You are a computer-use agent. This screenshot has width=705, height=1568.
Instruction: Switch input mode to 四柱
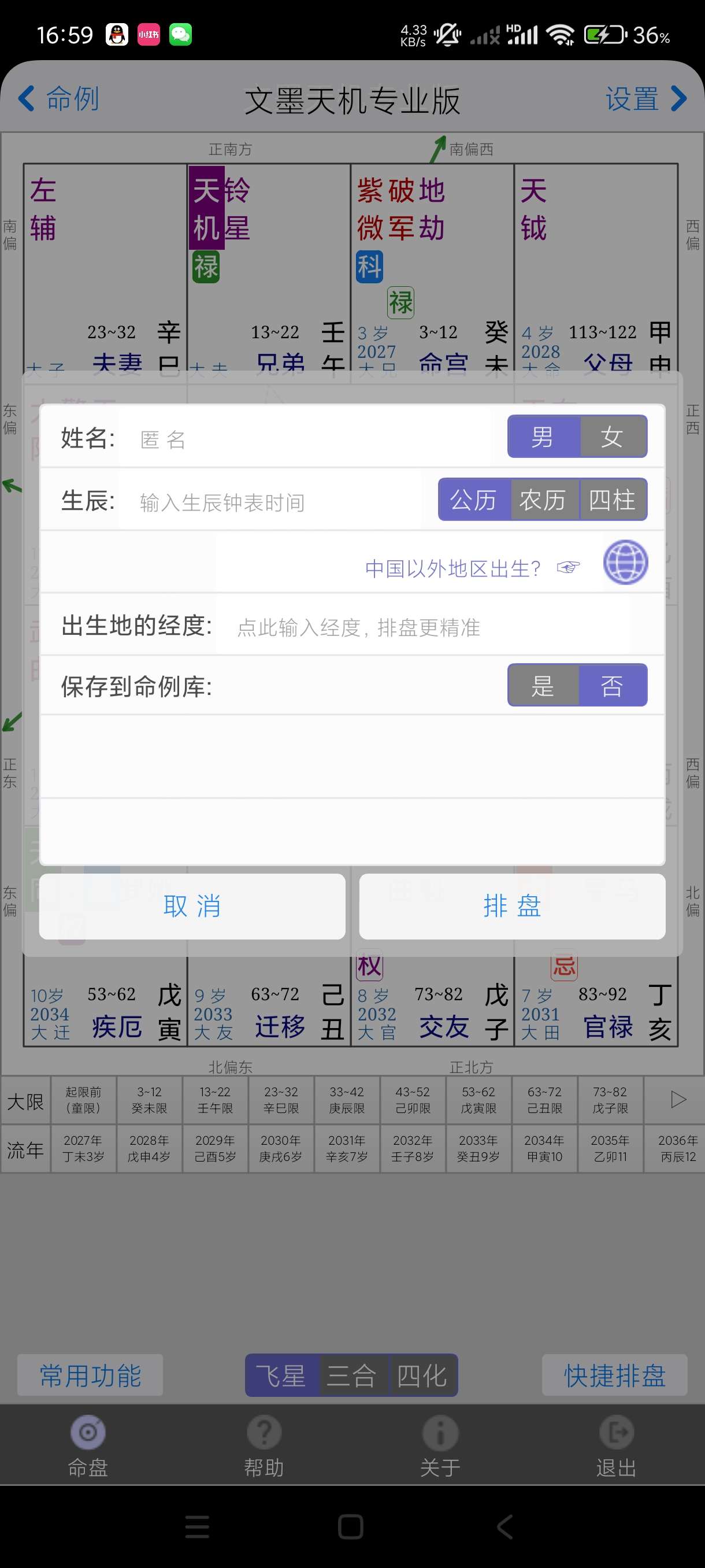point(613,500)
